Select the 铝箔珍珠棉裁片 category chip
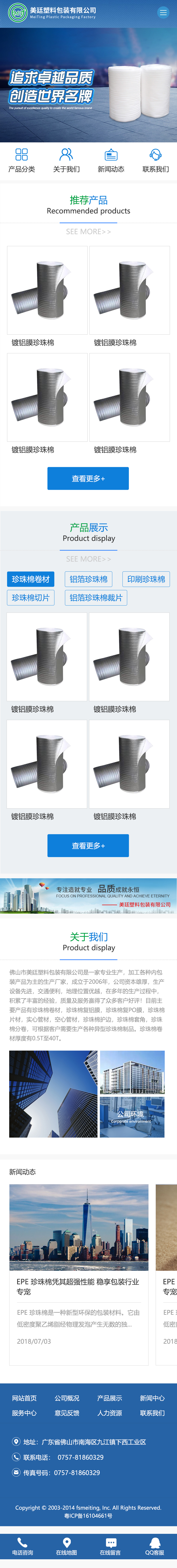 (x=96, y=598)
